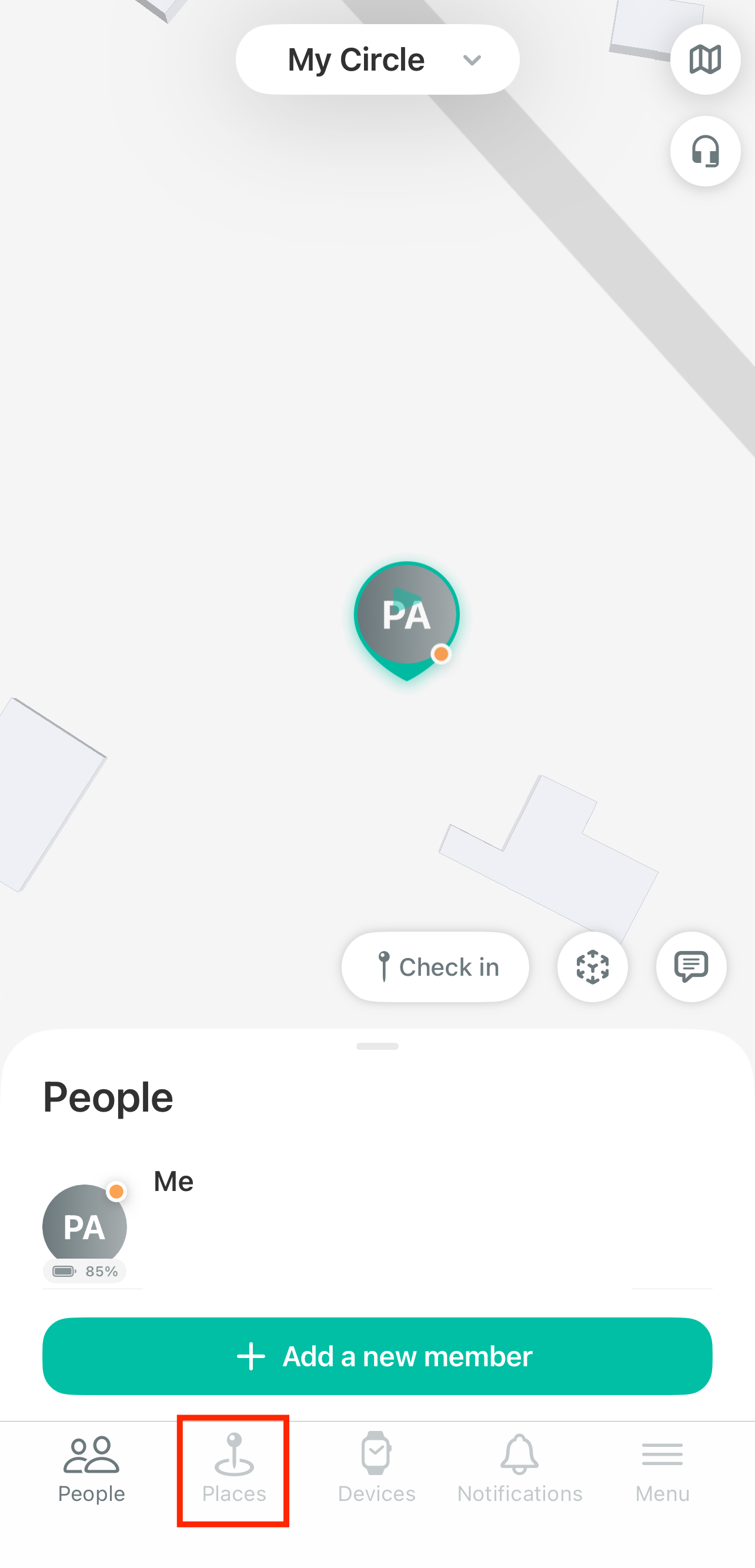Viewport: 755px width, 1568px height.
Task: Open the Menu tab
Action: [663, 1470]
